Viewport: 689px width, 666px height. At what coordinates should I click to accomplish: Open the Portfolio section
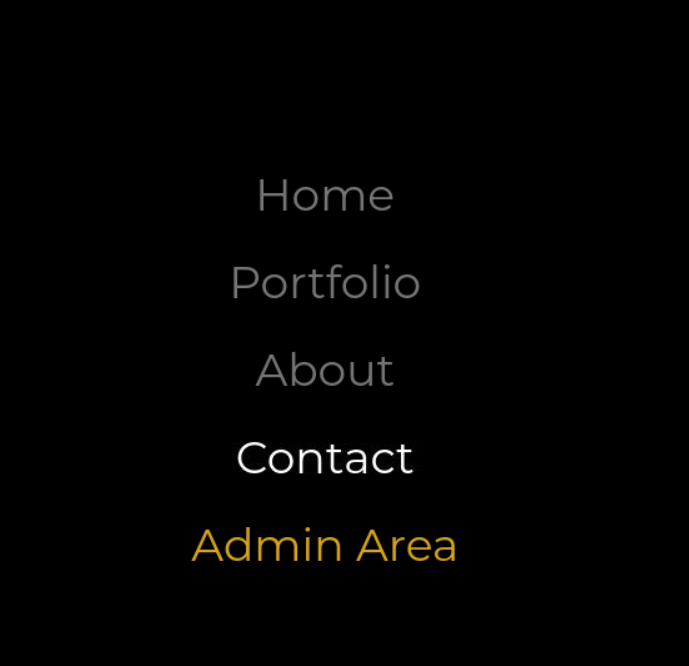324,284
